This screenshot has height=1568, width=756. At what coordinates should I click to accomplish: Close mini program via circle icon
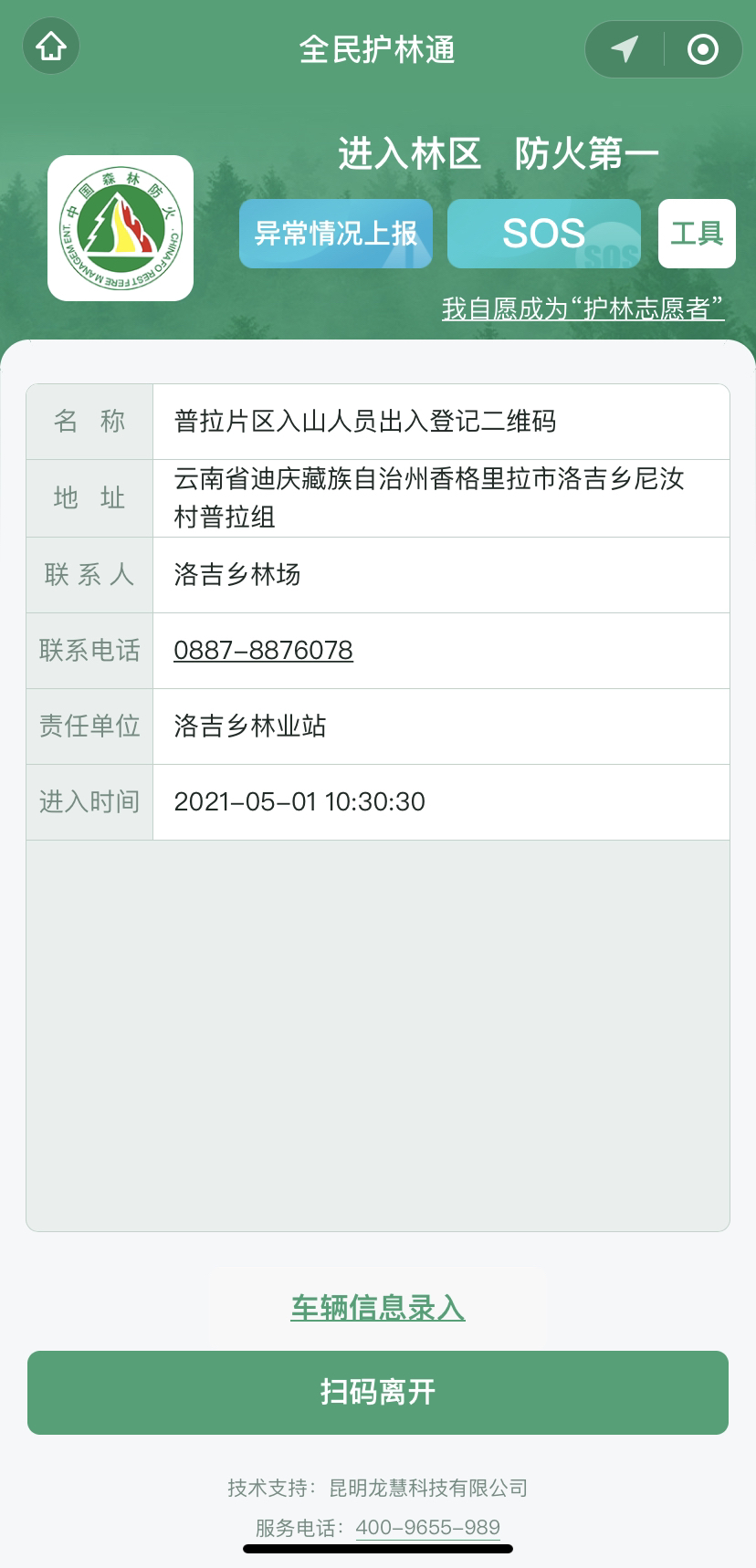click(x=702, y=49)
